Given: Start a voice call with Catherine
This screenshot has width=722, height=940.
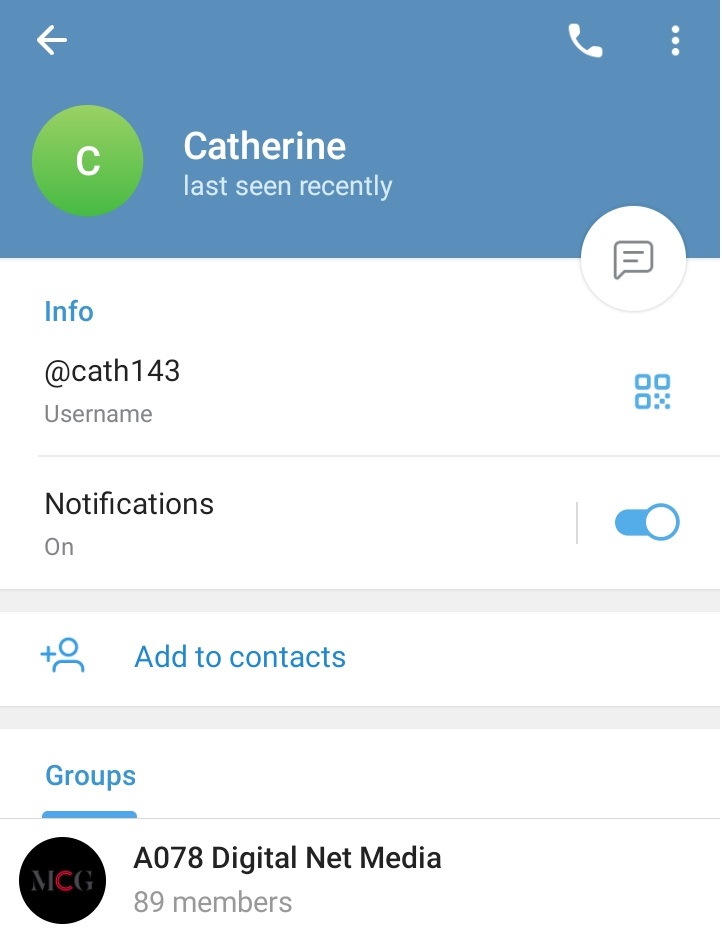Looking at the screenshot, I should 585,40.
